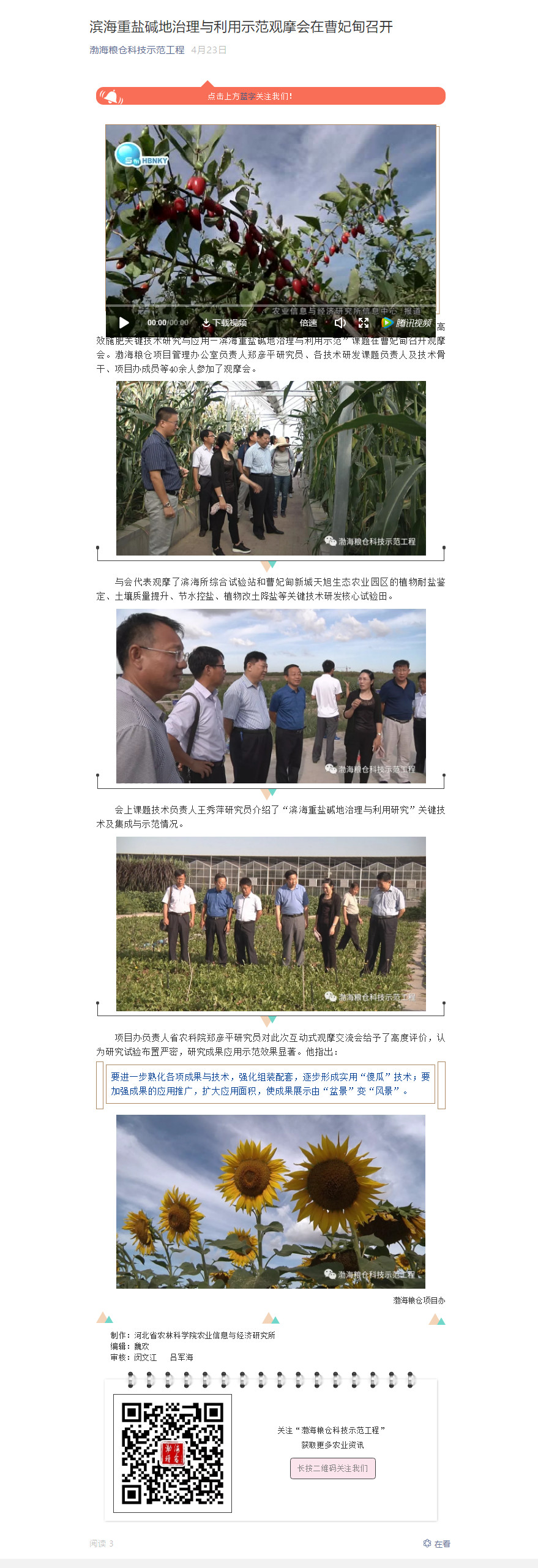Screen dimensions: 538x1568
Task: Open the 渤海粮仓科技示范工程 account link
Action: point(136,50)
